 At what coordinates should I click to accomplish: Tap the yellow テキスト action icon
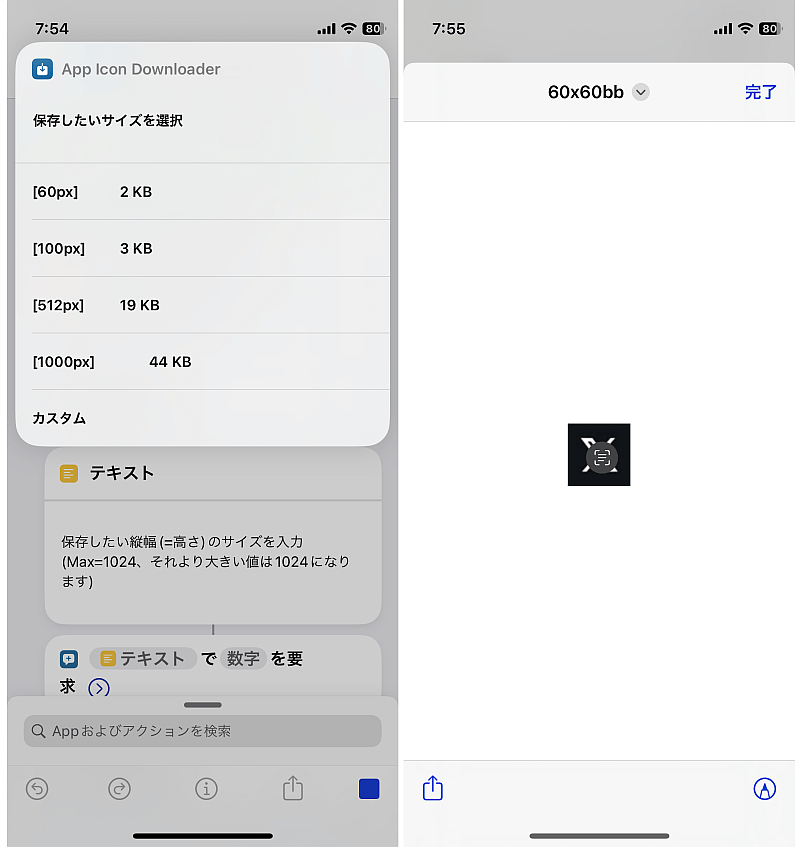[69, 471]
